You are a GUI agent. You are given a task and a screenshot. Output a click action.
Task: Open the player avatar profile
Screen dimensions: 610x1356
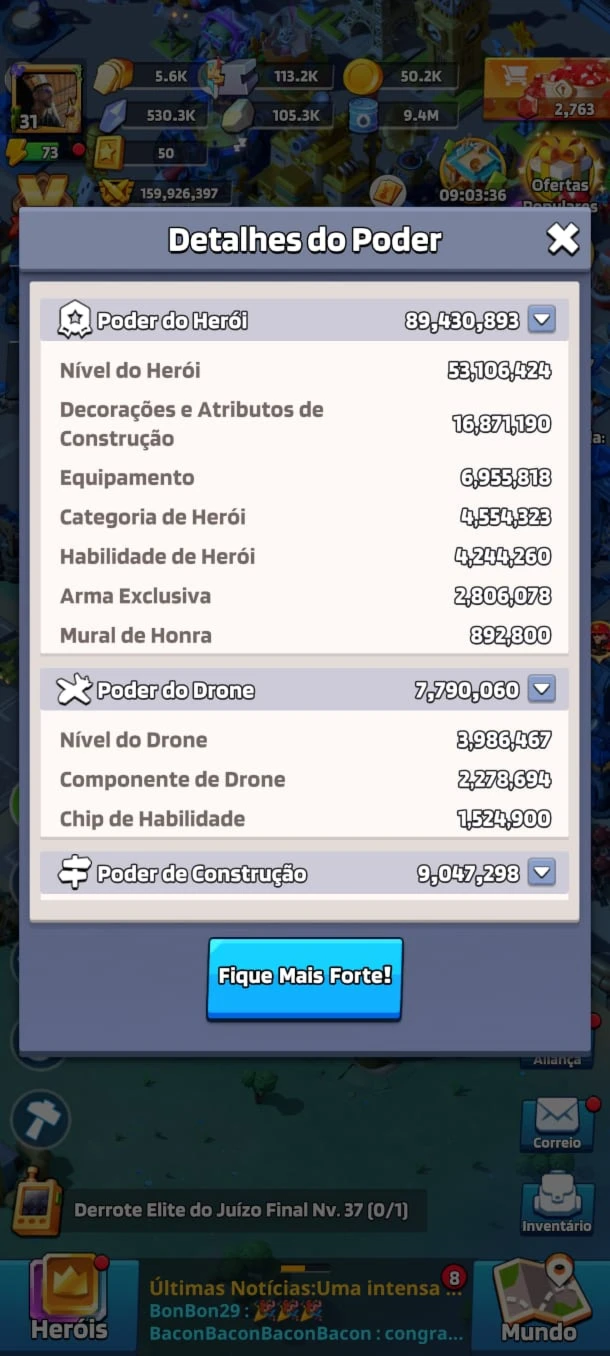(46, 101)
